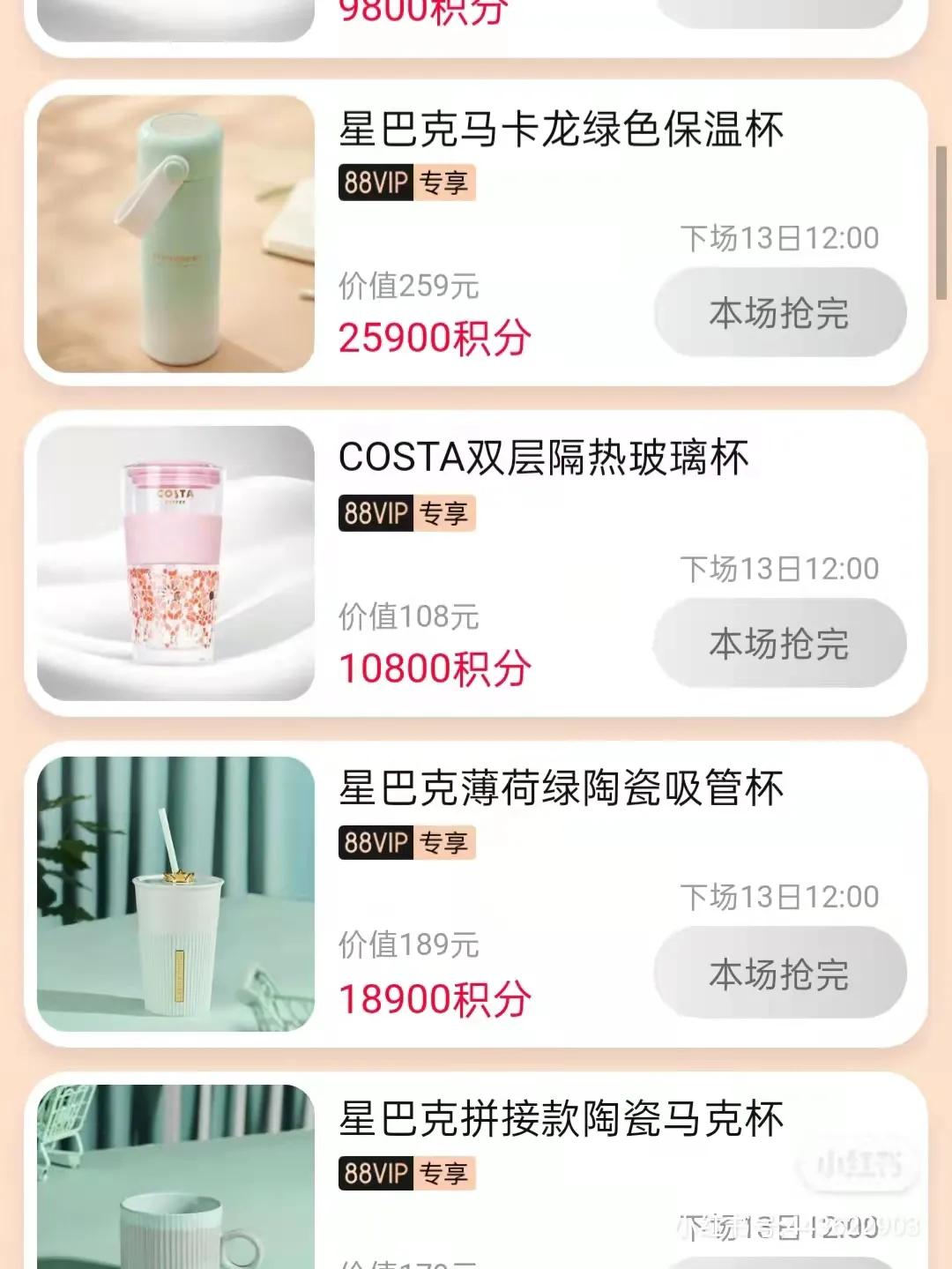Tap 本场抢完 button for 星巴克马卡龙绿色保温杯
The height and width of the screenshot is (1269, 952).
pos(779,313)
